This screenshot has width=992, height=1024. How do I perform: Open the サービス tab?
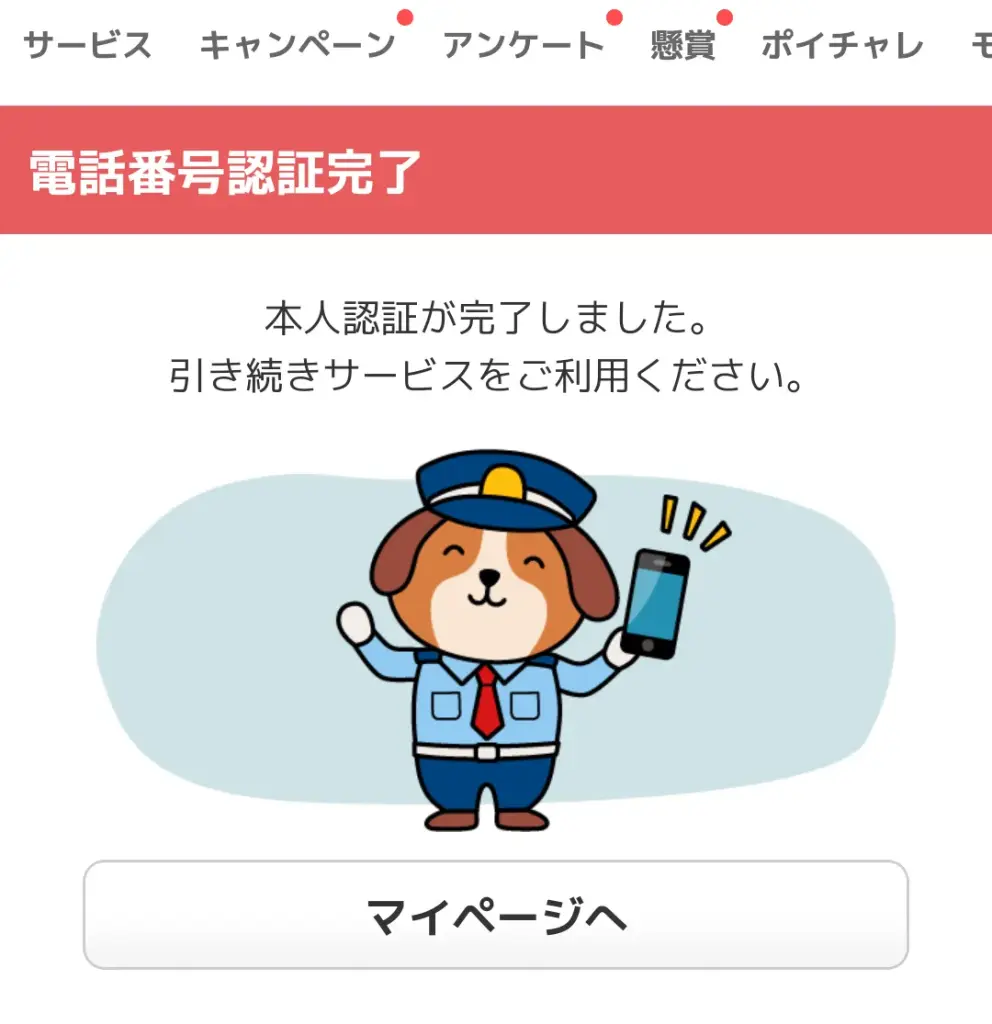87,46
